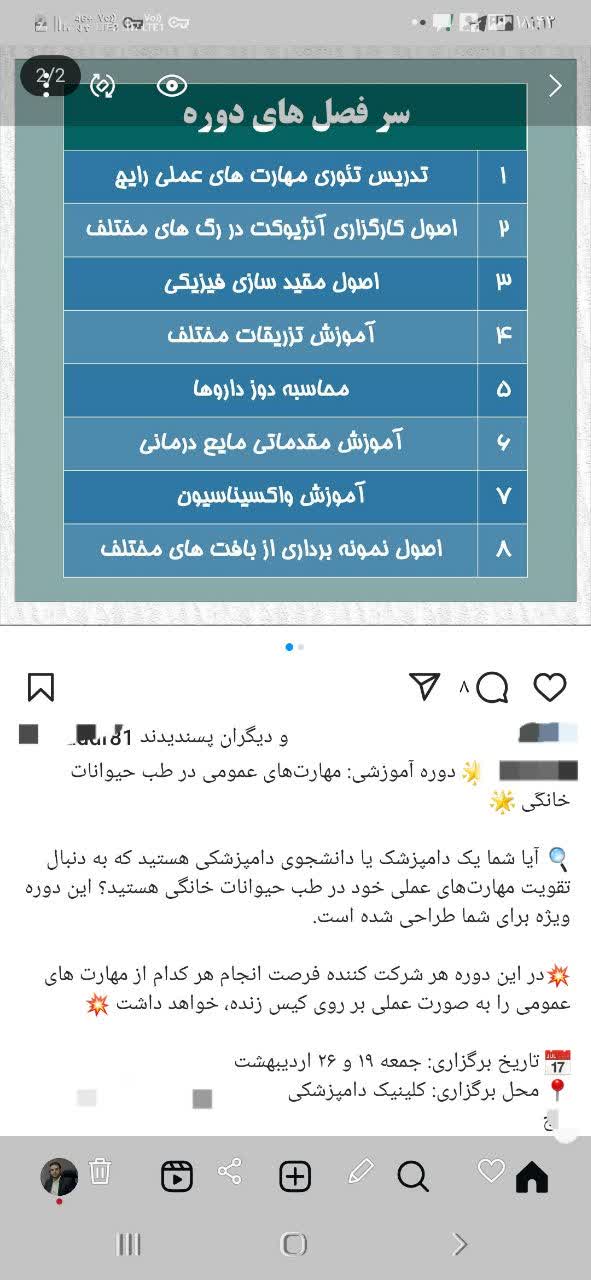Edit with the pencil icon

(361, 1172)
